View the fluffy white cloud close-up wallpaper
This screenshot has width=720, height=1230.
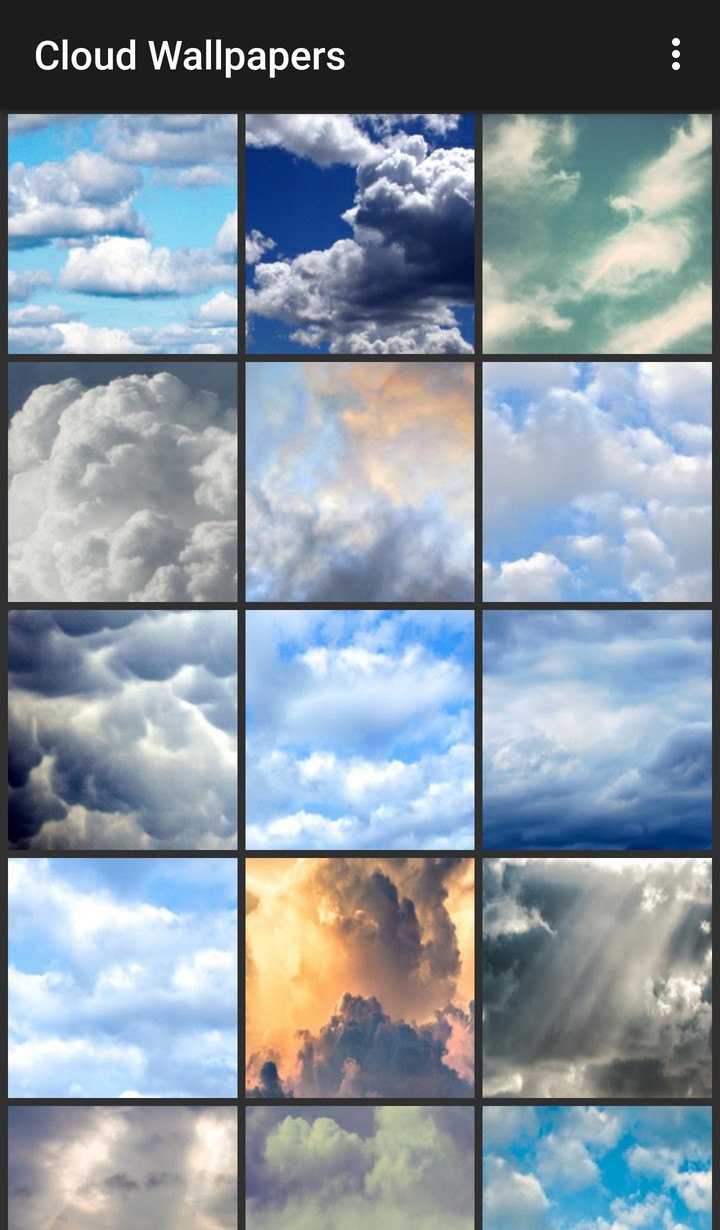[122, 480]
